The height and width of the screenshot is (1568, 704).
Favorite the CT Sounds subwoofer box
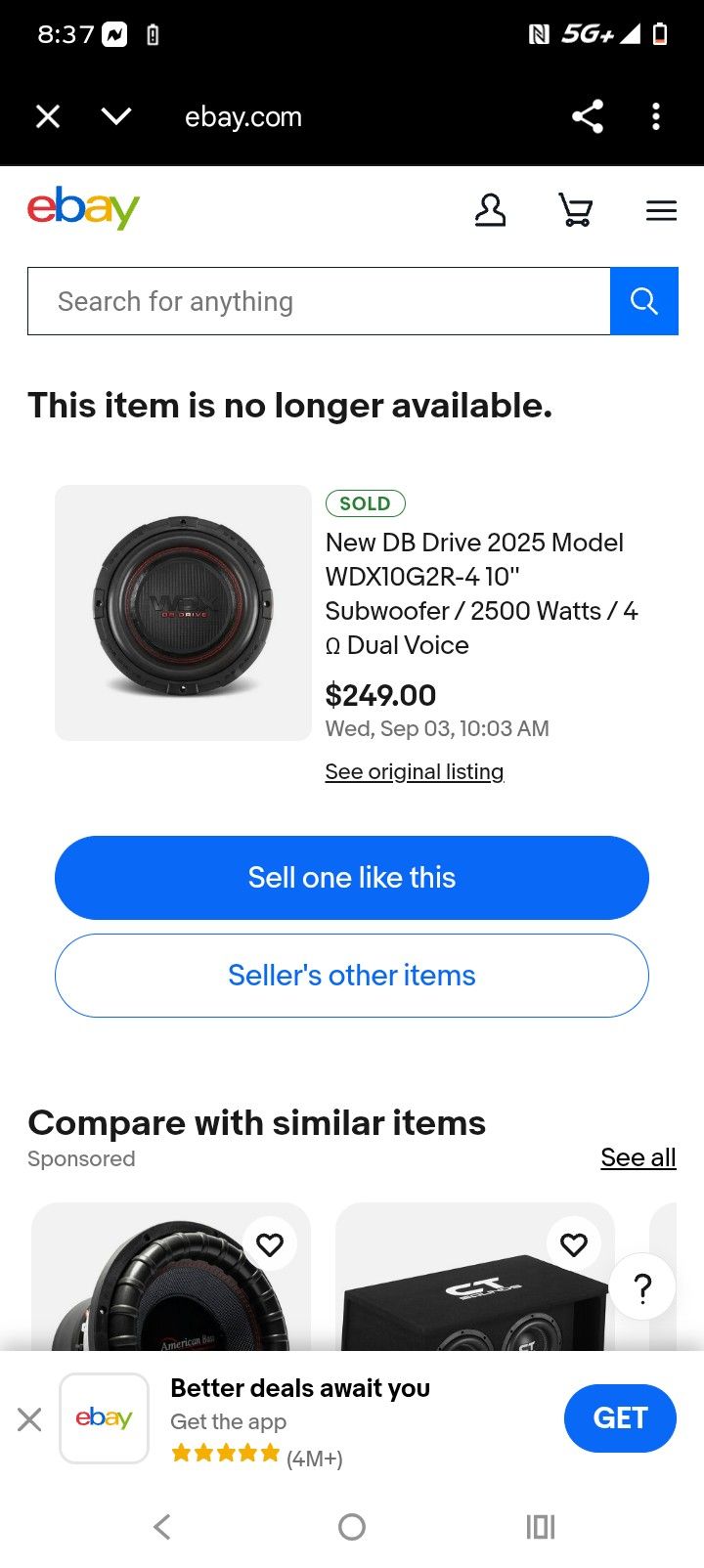point(574,1244)
